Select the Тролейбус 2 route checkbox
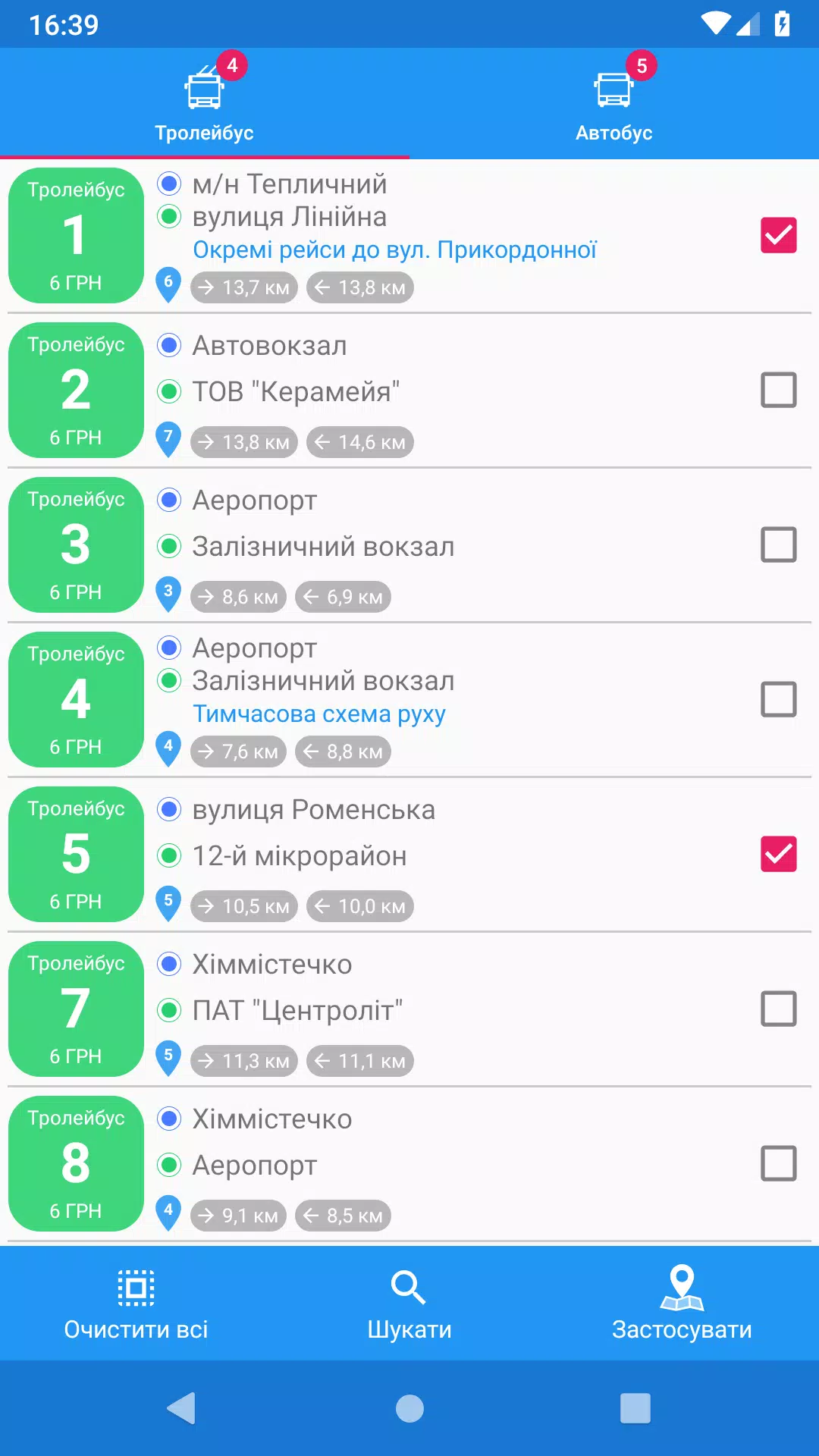The image size is (819, 1456). pyautogui.click(x=778, y=390)
